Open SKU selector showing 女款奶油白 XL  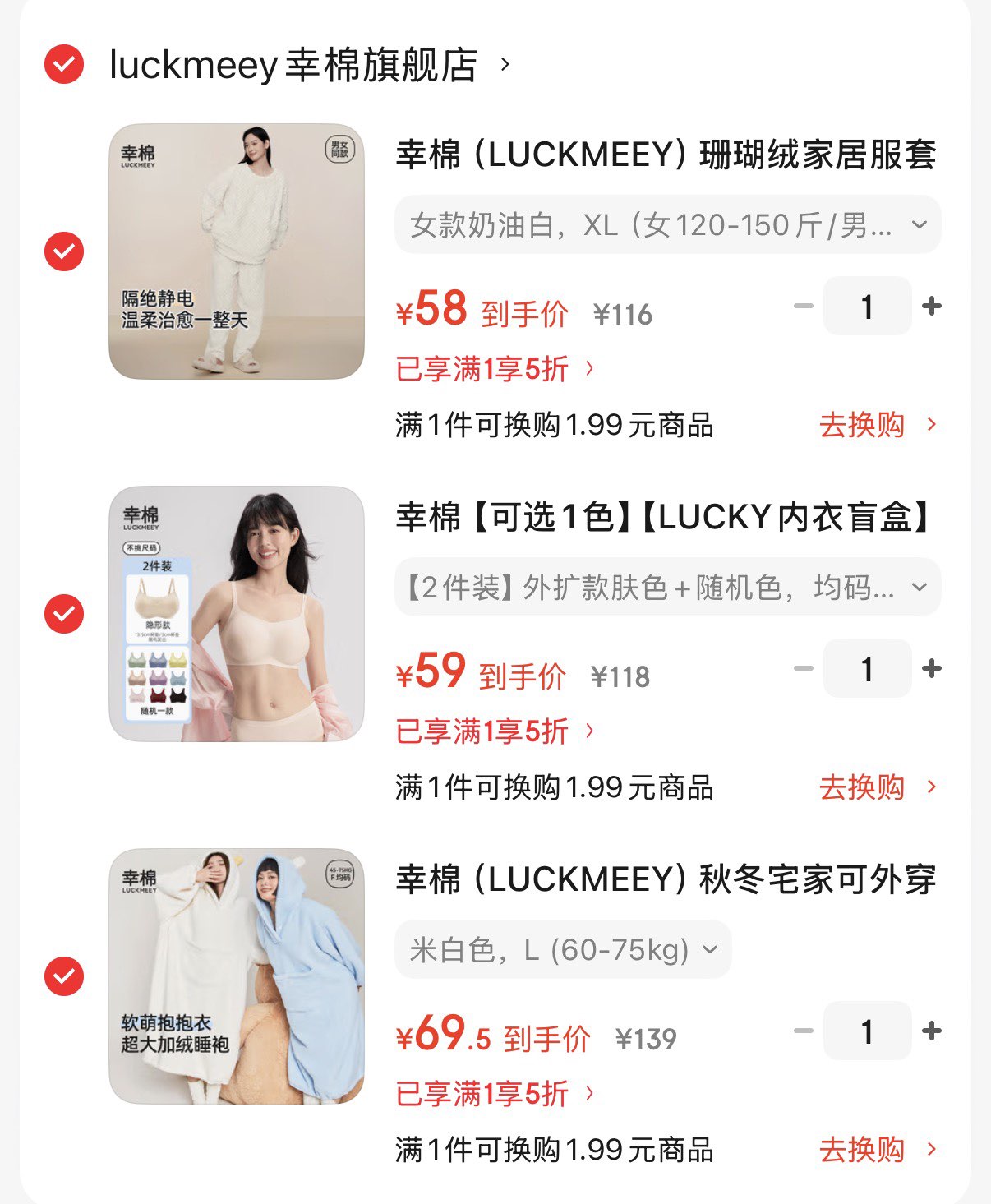667,224
